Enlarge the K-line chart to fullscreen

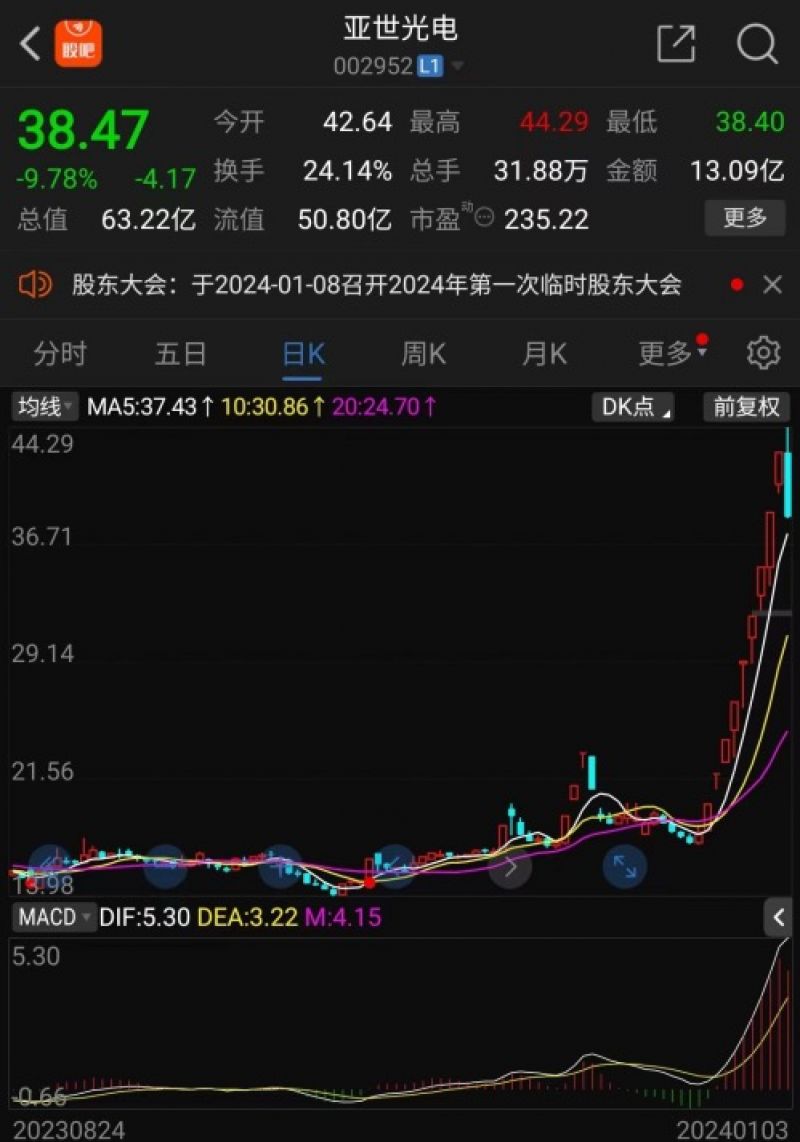[x=625, y=868]
